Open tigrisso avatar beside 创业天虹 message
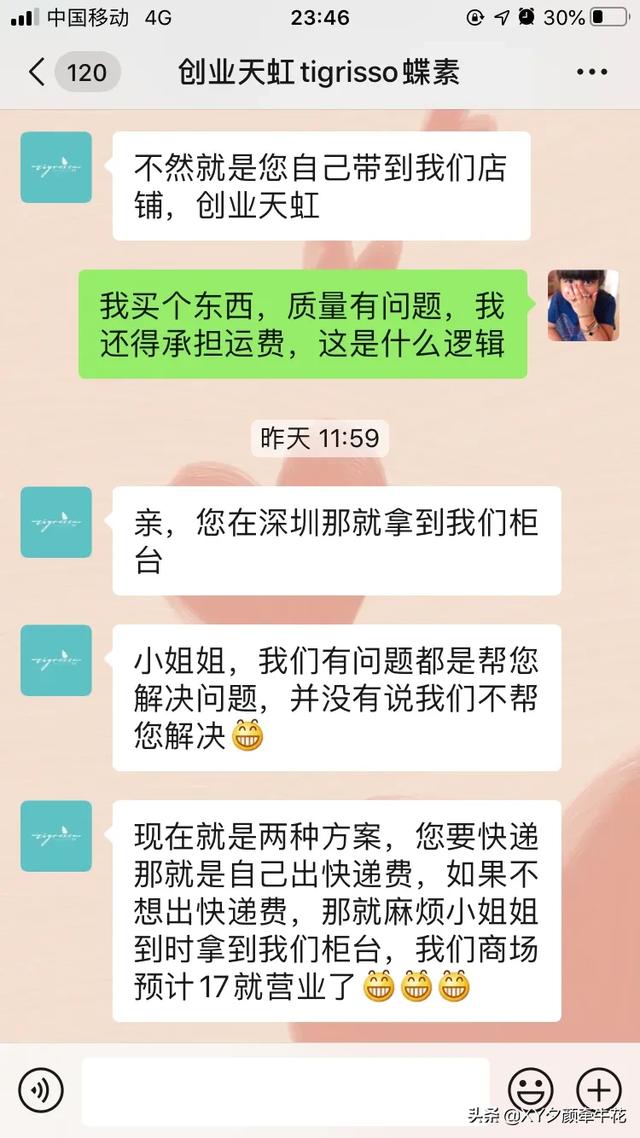This screenshot has width=640, height=1138. pyautogui.click(x=56, y=168)
